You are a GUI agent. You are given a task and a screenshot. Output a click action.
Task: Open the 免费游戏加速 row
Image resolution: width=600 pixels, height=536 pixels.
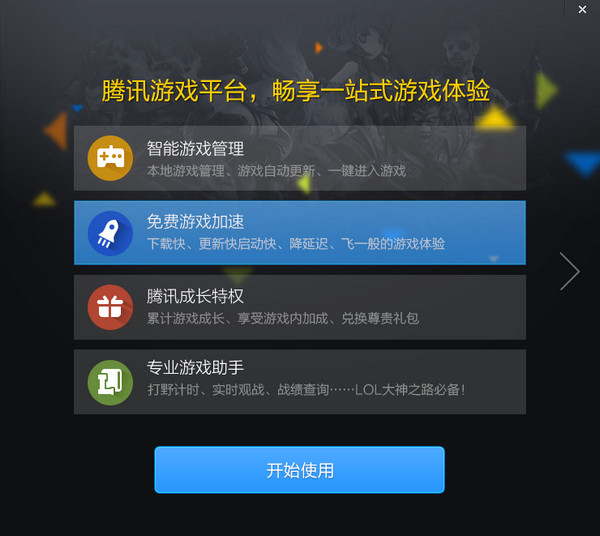(x=299, y=232)
